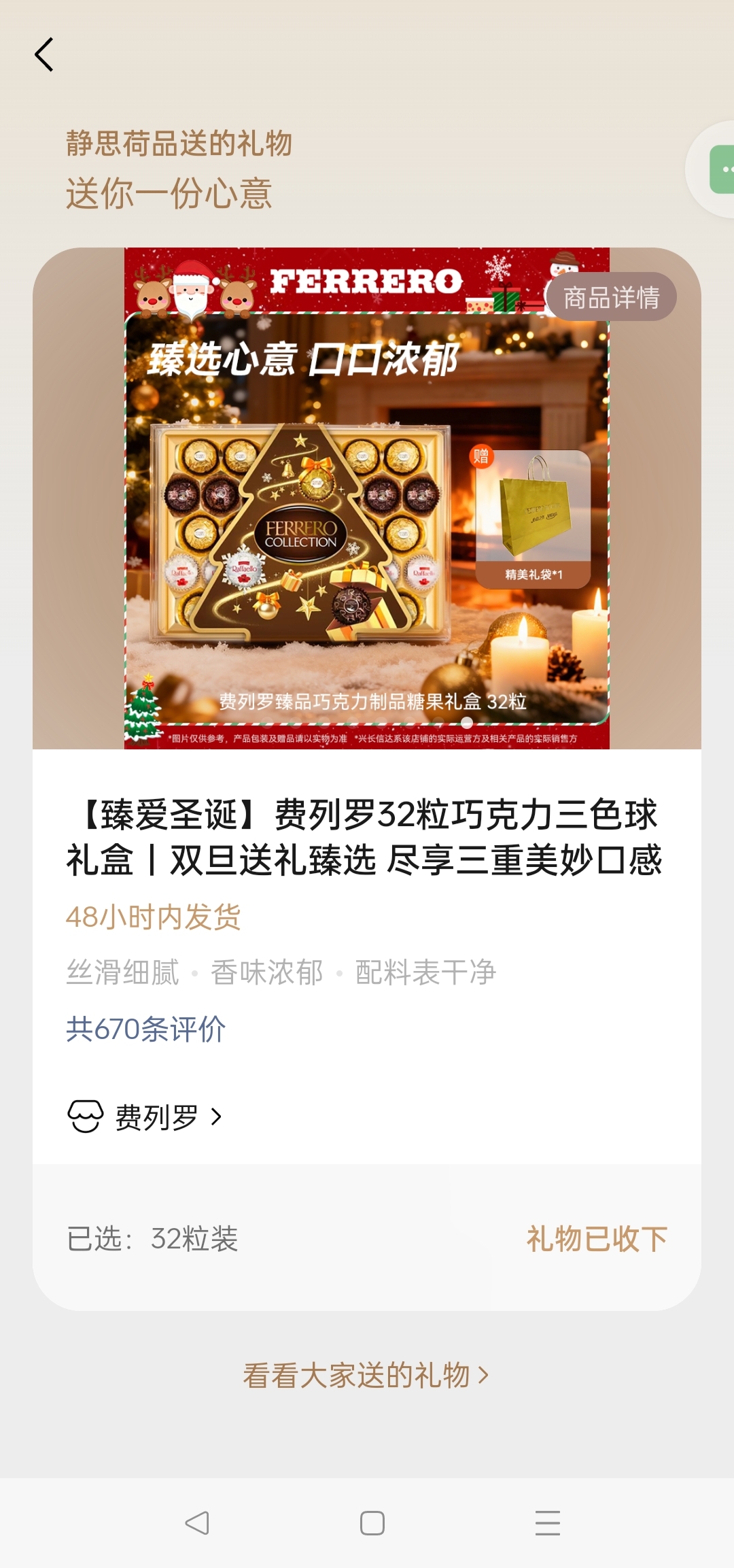The width and height of the screenshot is (734, 1568).
Task: Open the 共670条评价 reviews link
Action: (145, 1029)
